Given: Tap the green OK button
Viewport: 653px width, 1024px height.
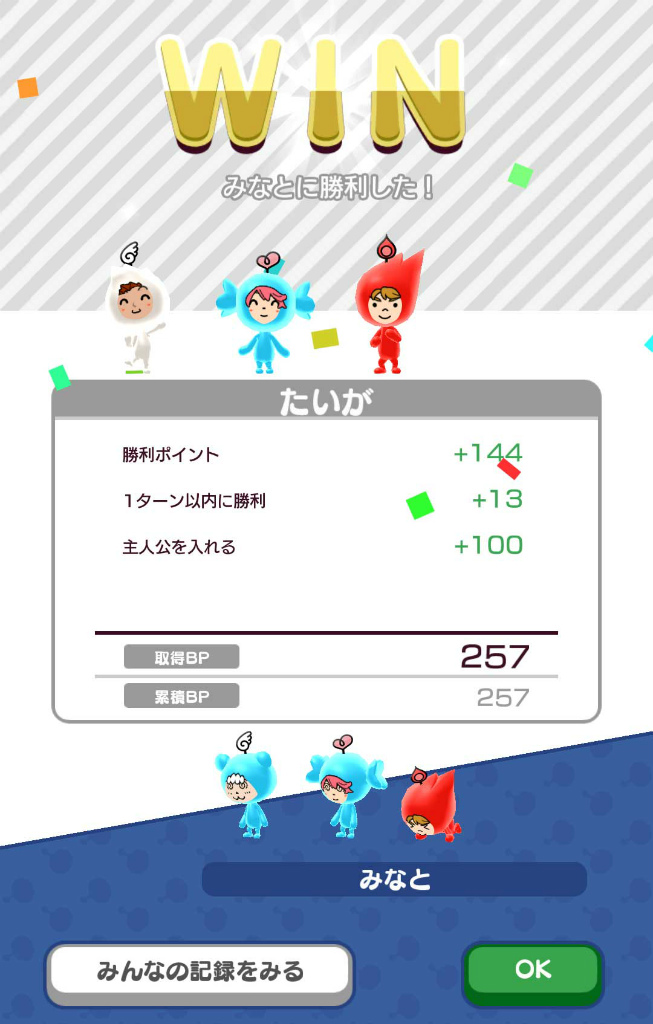Looking at the screenshot, I should (532, 969).
